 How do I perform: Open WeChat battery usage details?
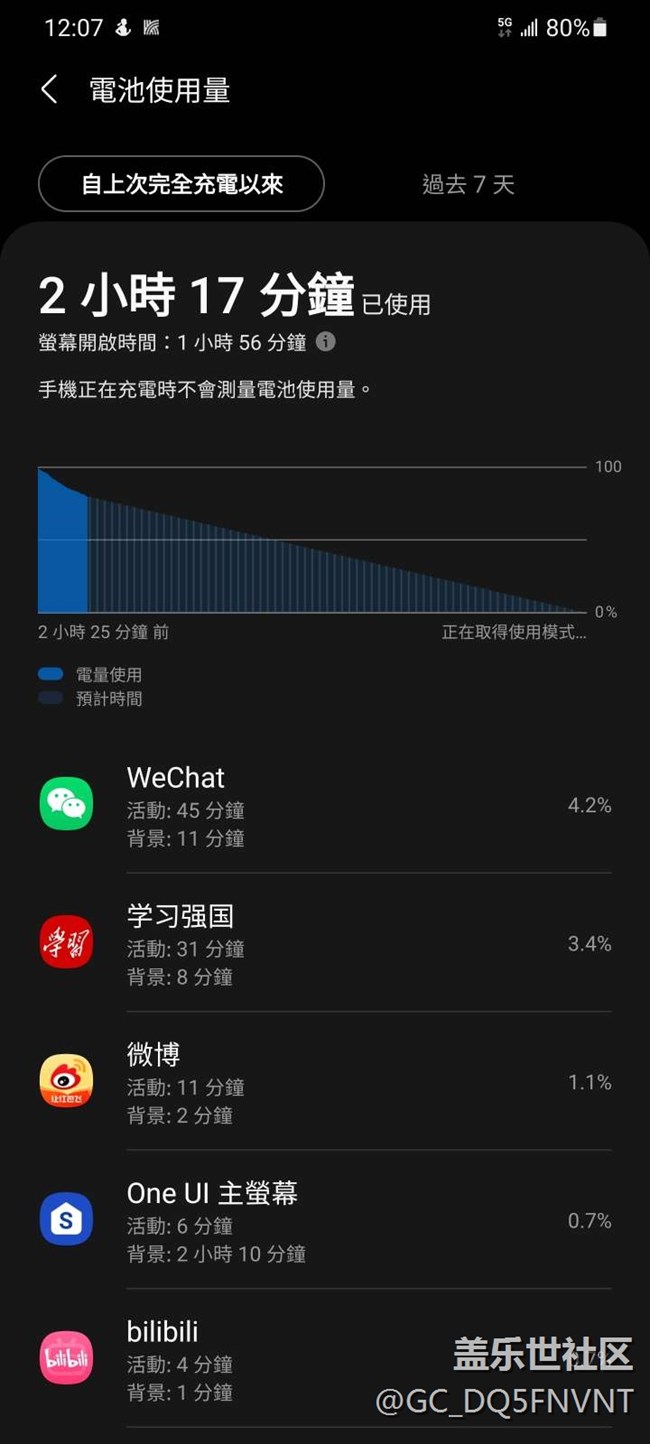[x=325, y=805]
